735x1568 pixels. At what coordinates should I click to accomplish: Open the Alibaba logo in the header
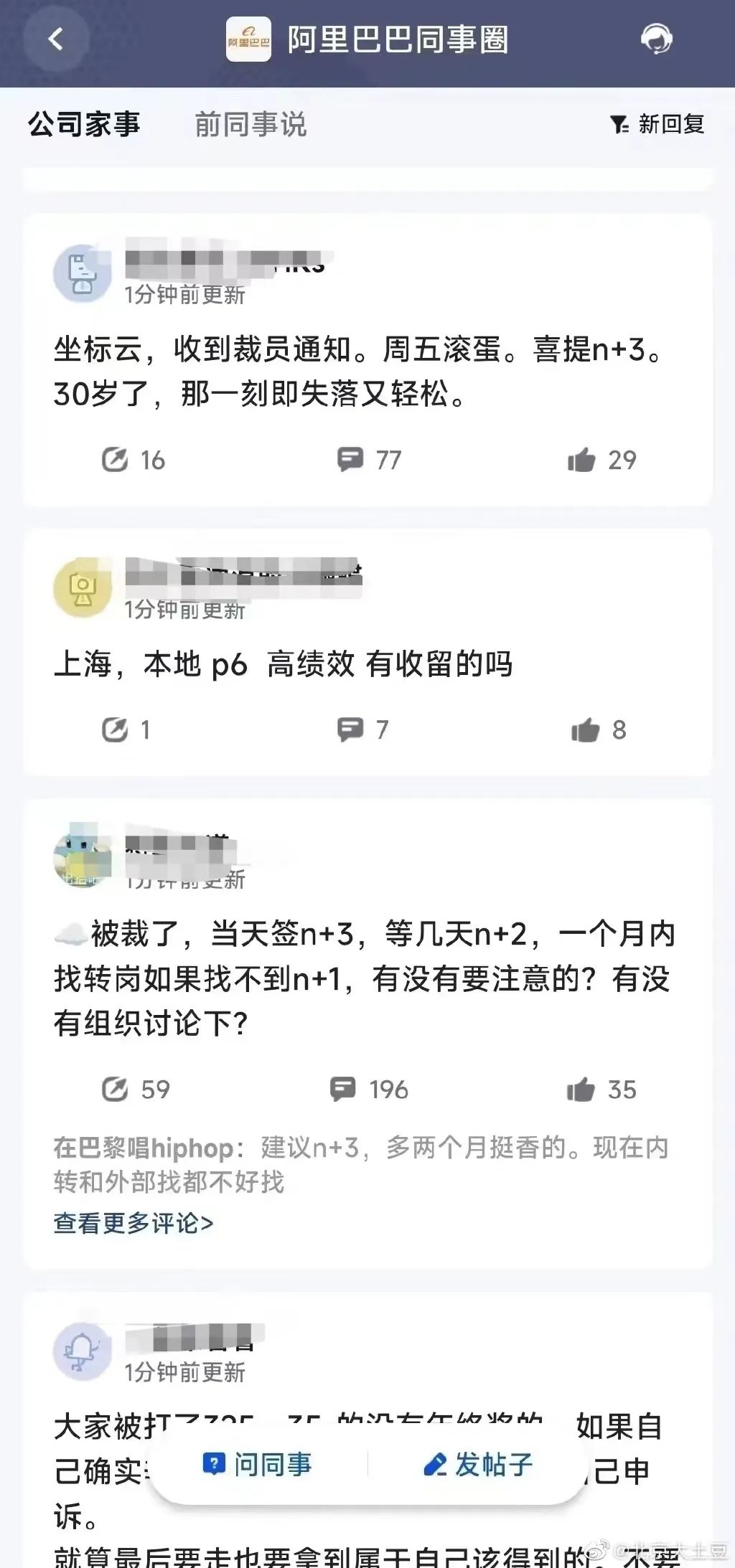(x=248, y=40)
